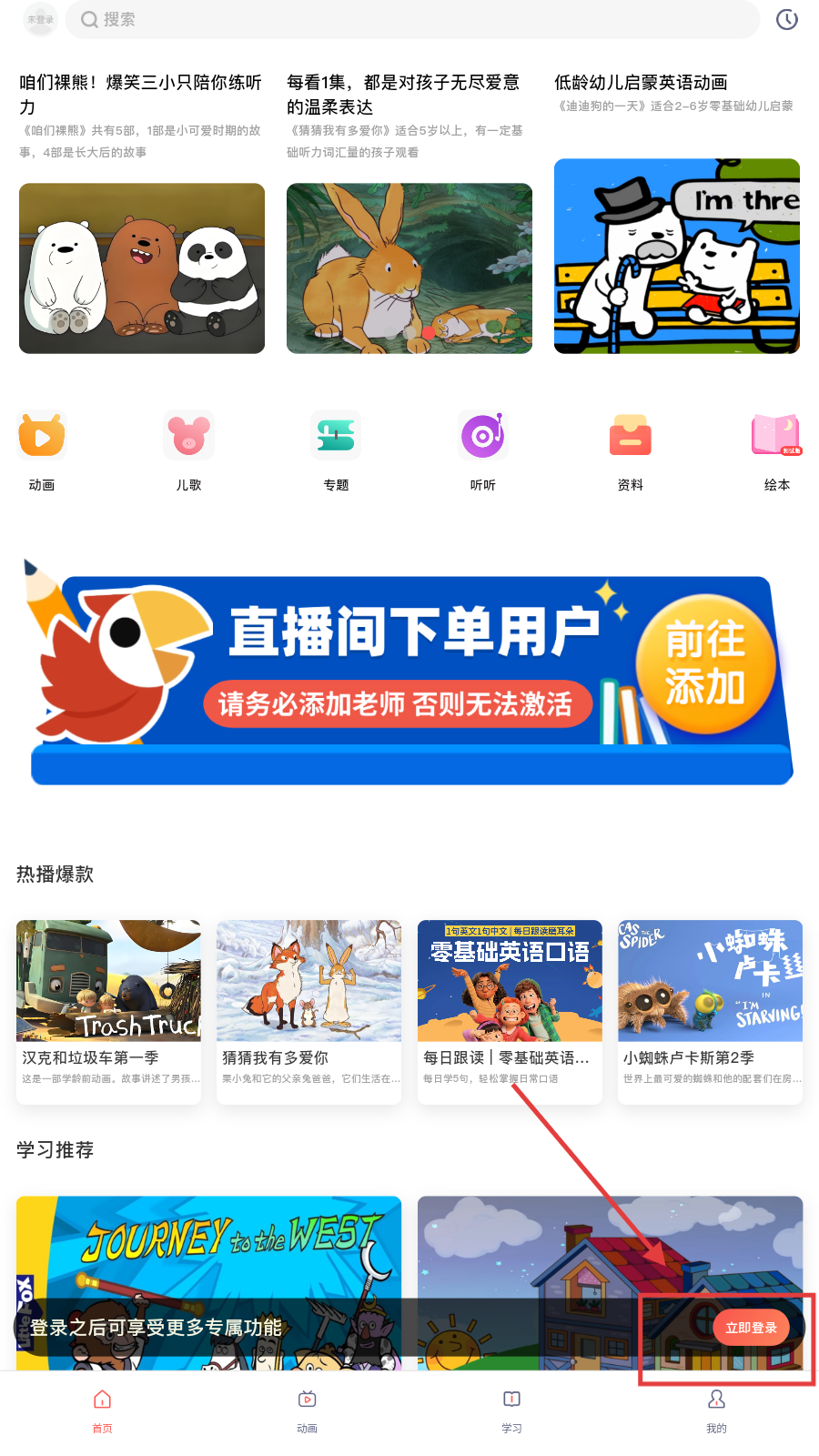Switch to the 学习 tab
The image size is (819, 1456).
[511, 1410]
